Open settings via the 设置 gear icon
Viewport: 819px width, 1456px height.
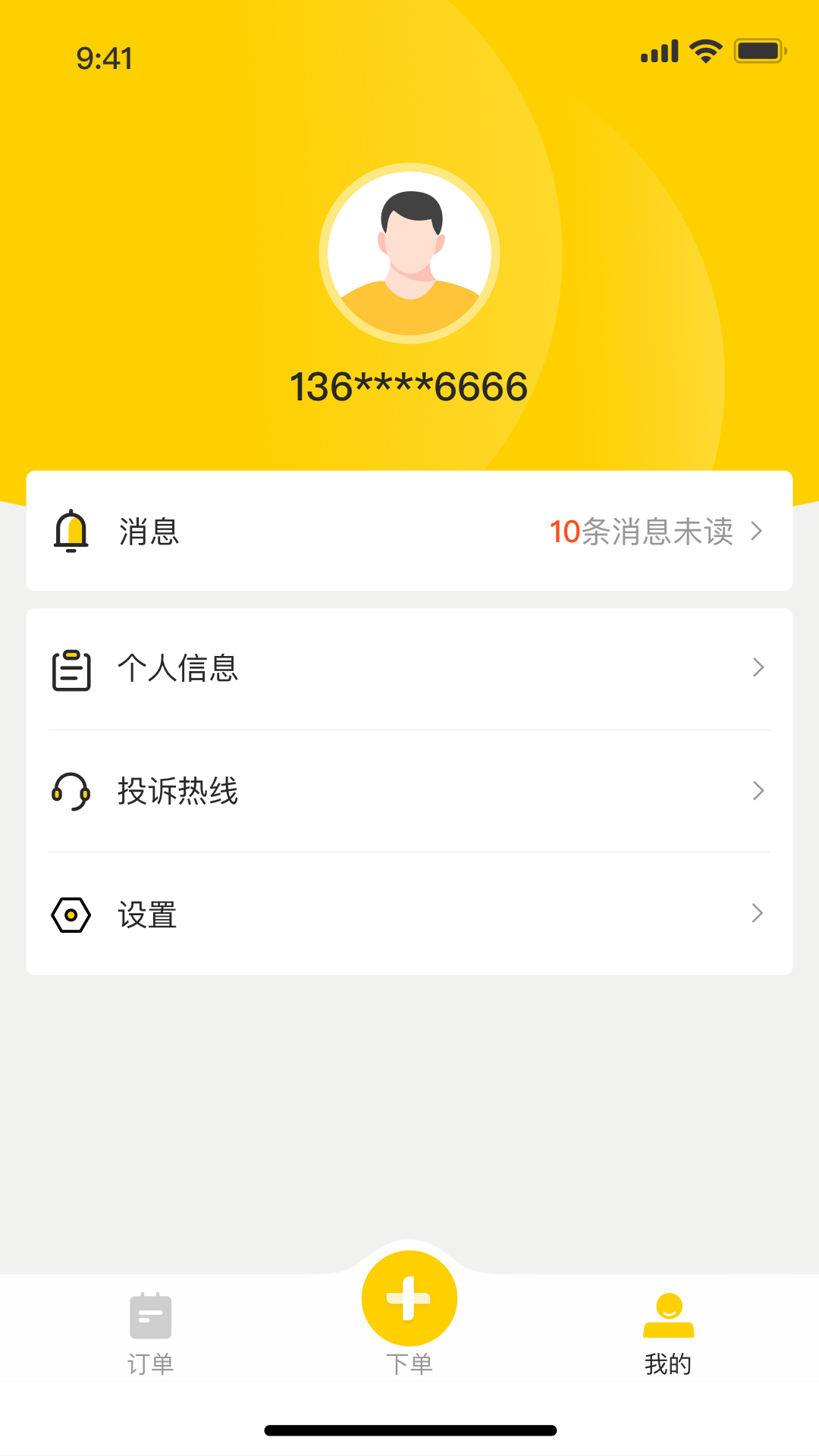[71, 915]
